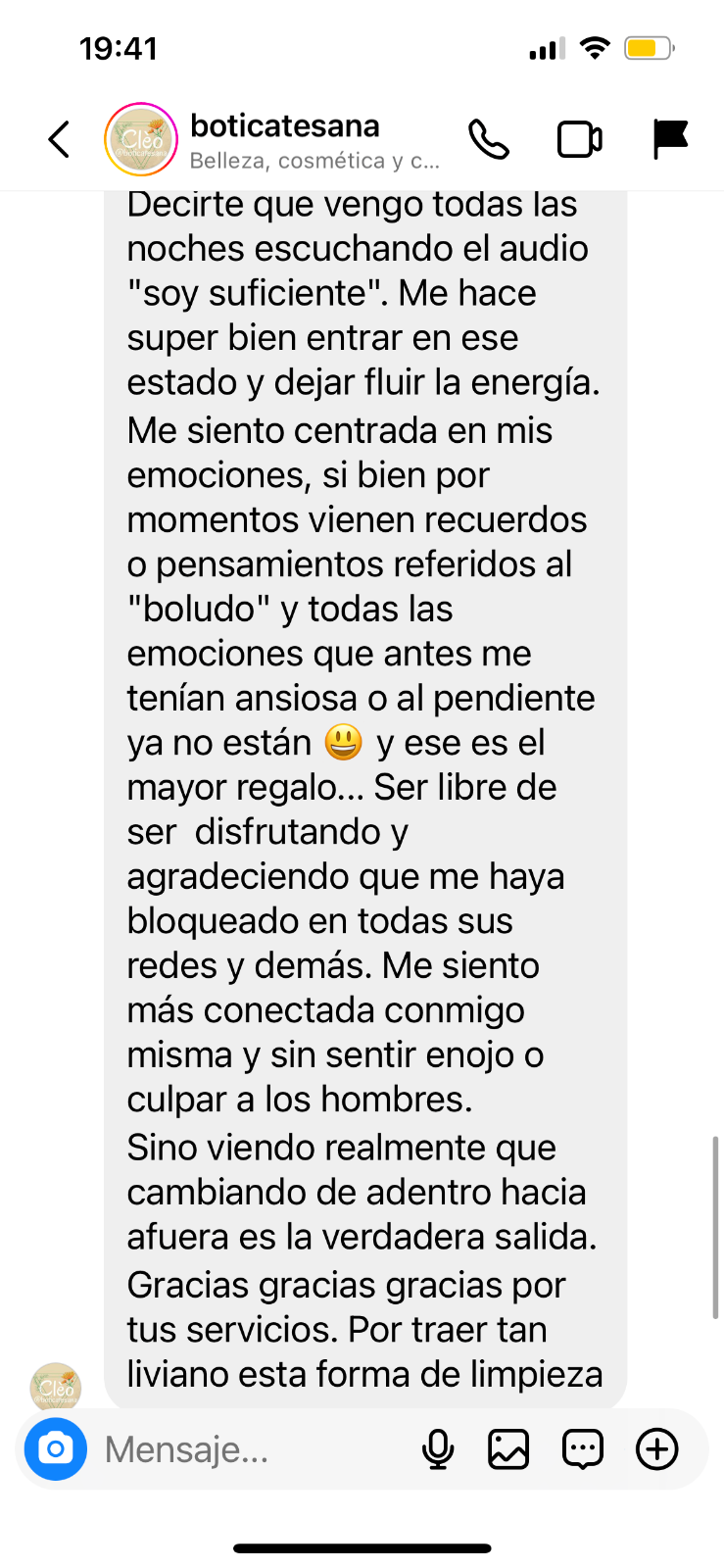The width and height of the screenshot is (724, 1568).
Task: Start a voice call with boticatesana
Action: tap(488, 139)
